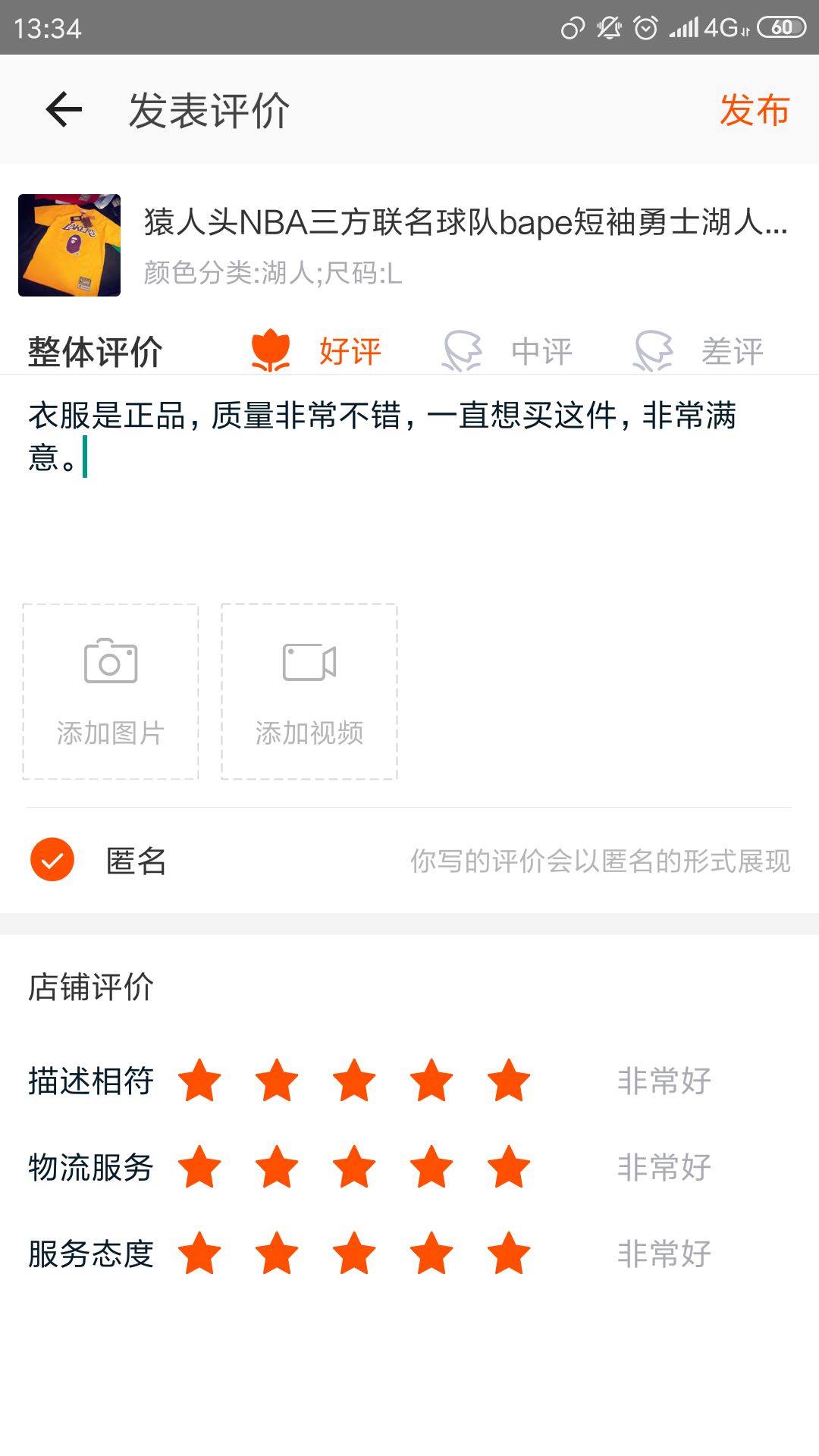Rate 物流服务 two stars

pyautogui.click(x=277, y=1167)
